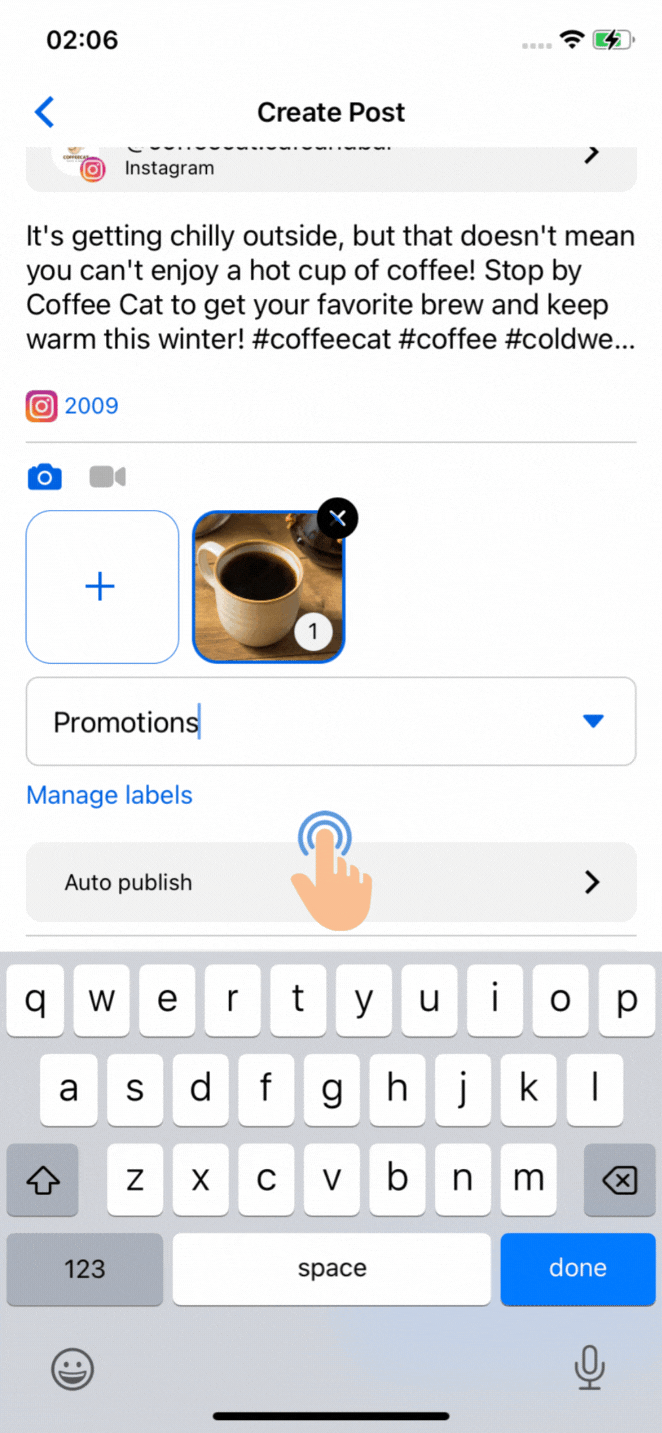The width and height of the screenshot is (662, 1433).
Task: Switch keyboard to 123 numbers
Action: tap(84, 1268)
